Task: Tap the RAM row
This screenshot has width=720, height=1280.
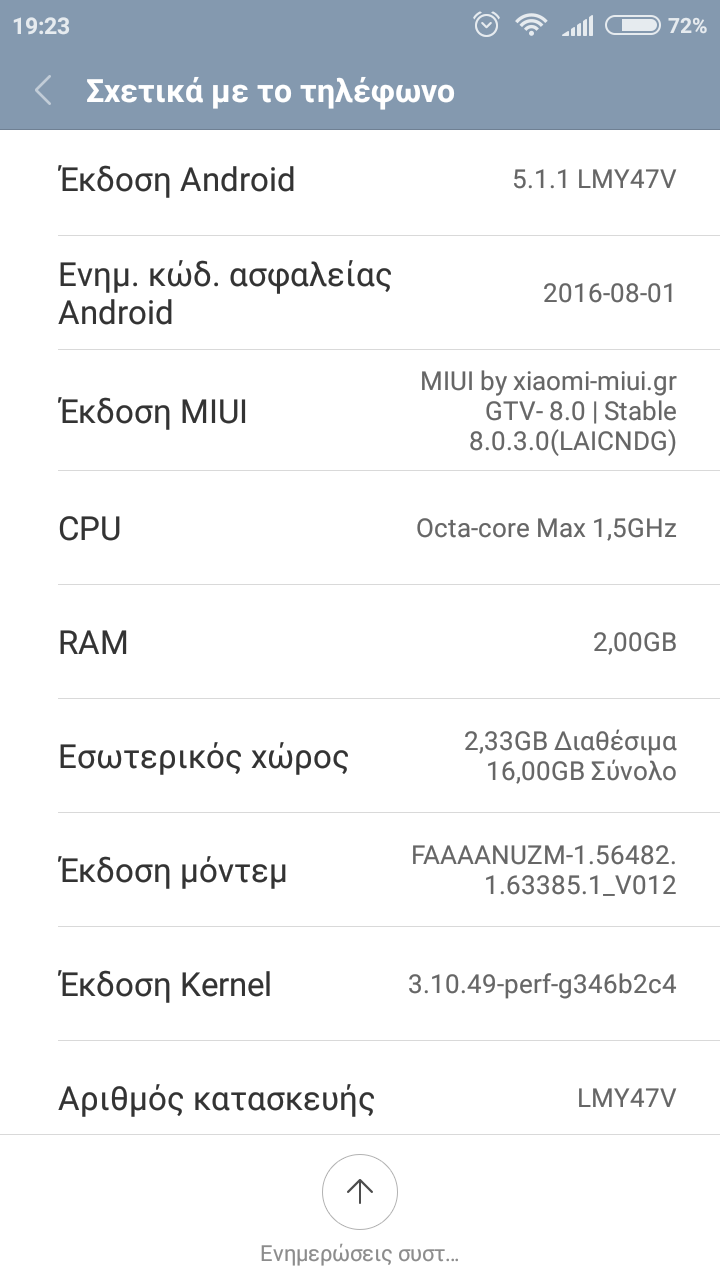Action: [360, 642]
